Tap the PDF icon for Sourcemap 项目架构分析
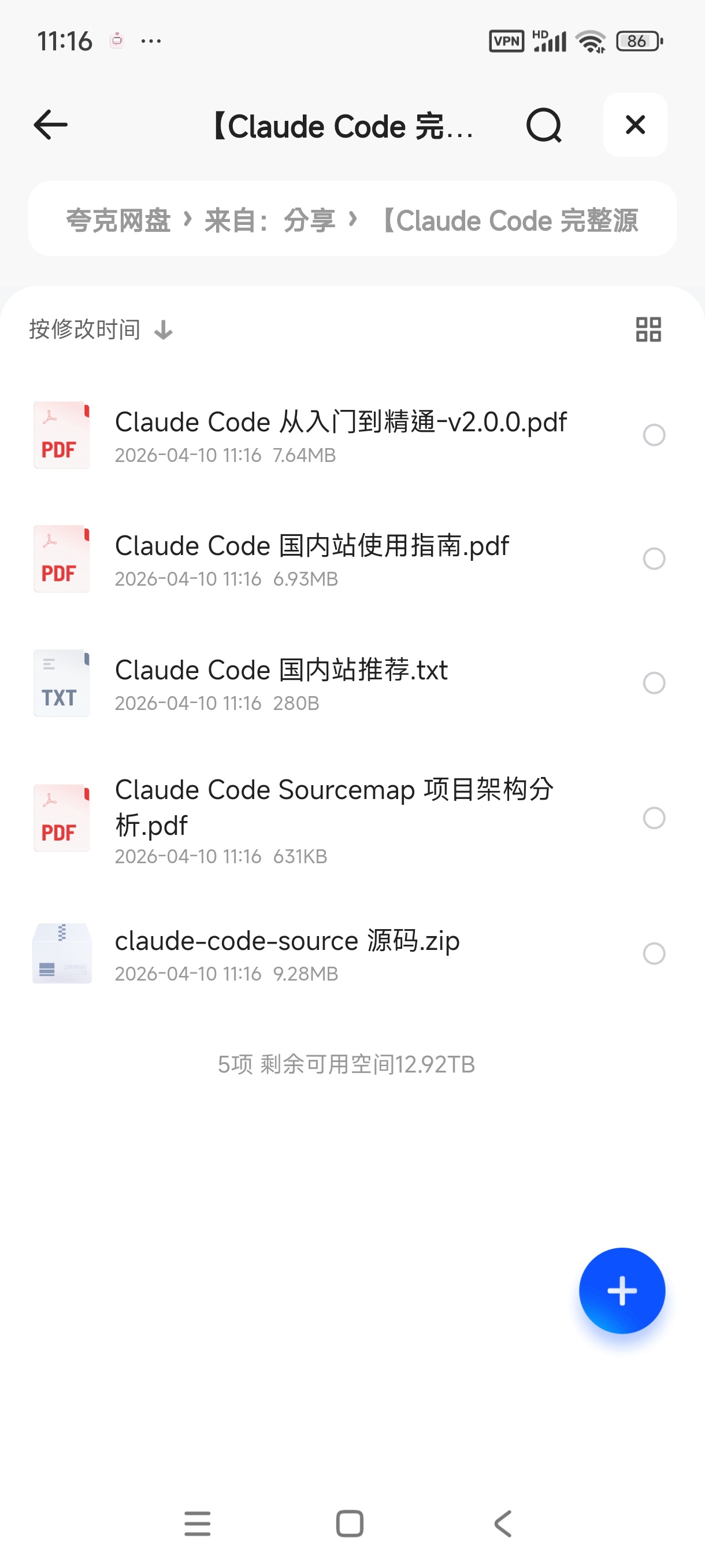Image resolution: width=705 pixels, height=1568 pixels. pos(60,818)
